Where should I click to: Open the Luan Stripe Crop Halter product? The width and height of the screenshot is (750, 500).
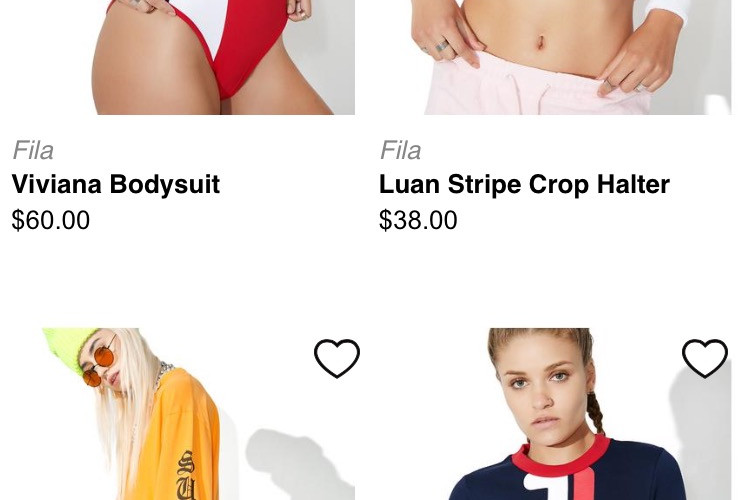click(524, 185)
